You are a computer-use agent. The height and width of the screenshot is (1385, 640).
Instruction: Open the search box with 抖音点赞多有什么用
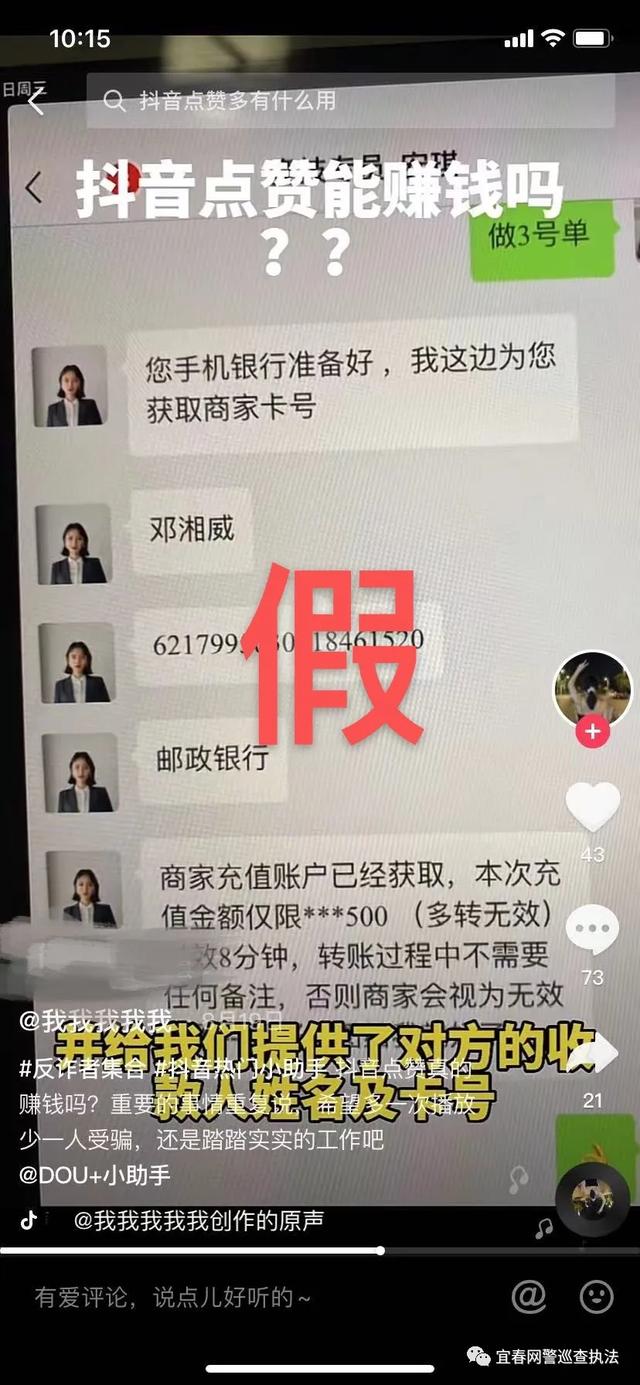click(x=350, y=100)
